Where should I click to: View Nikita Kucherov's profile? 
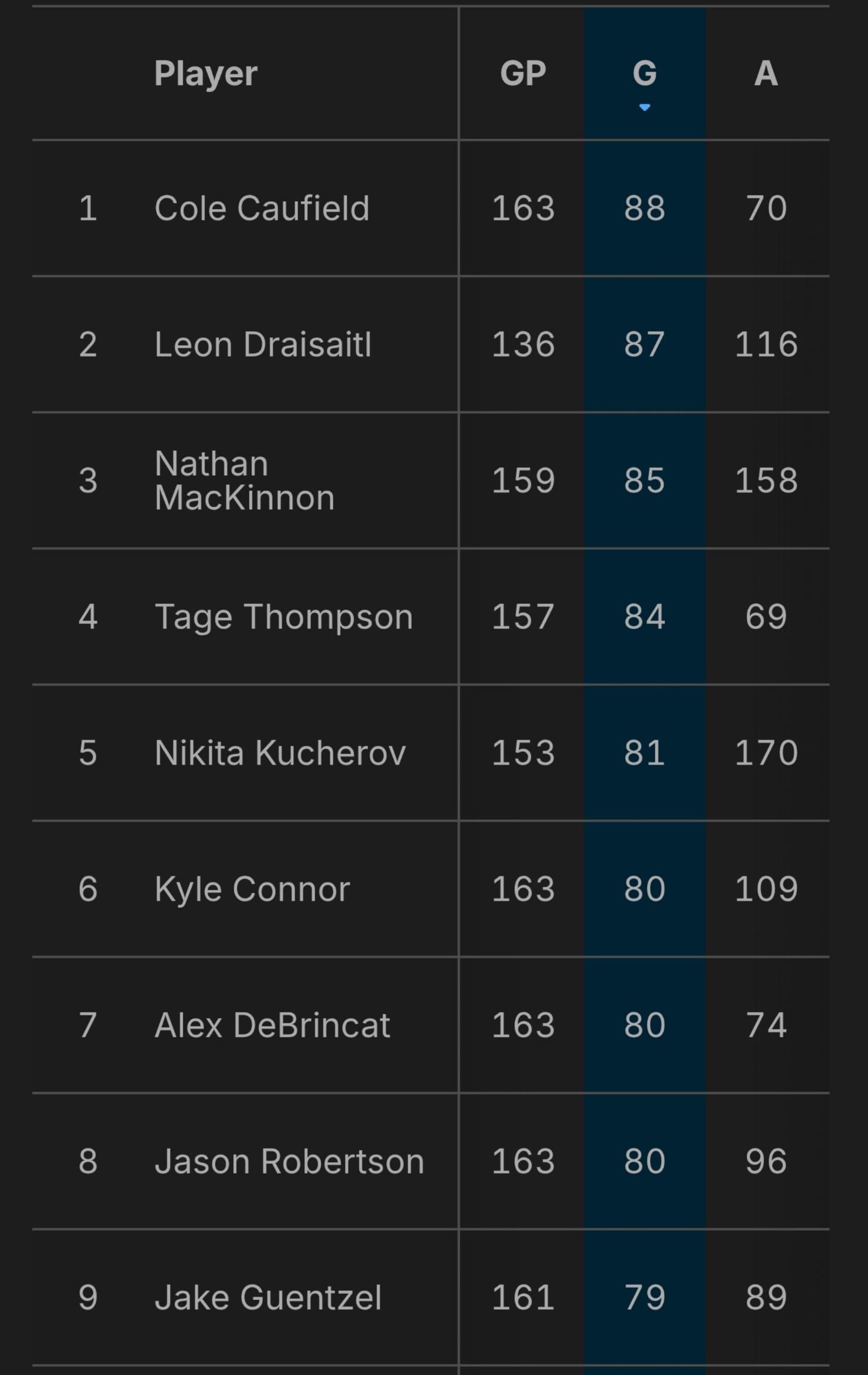coord(280,753)
